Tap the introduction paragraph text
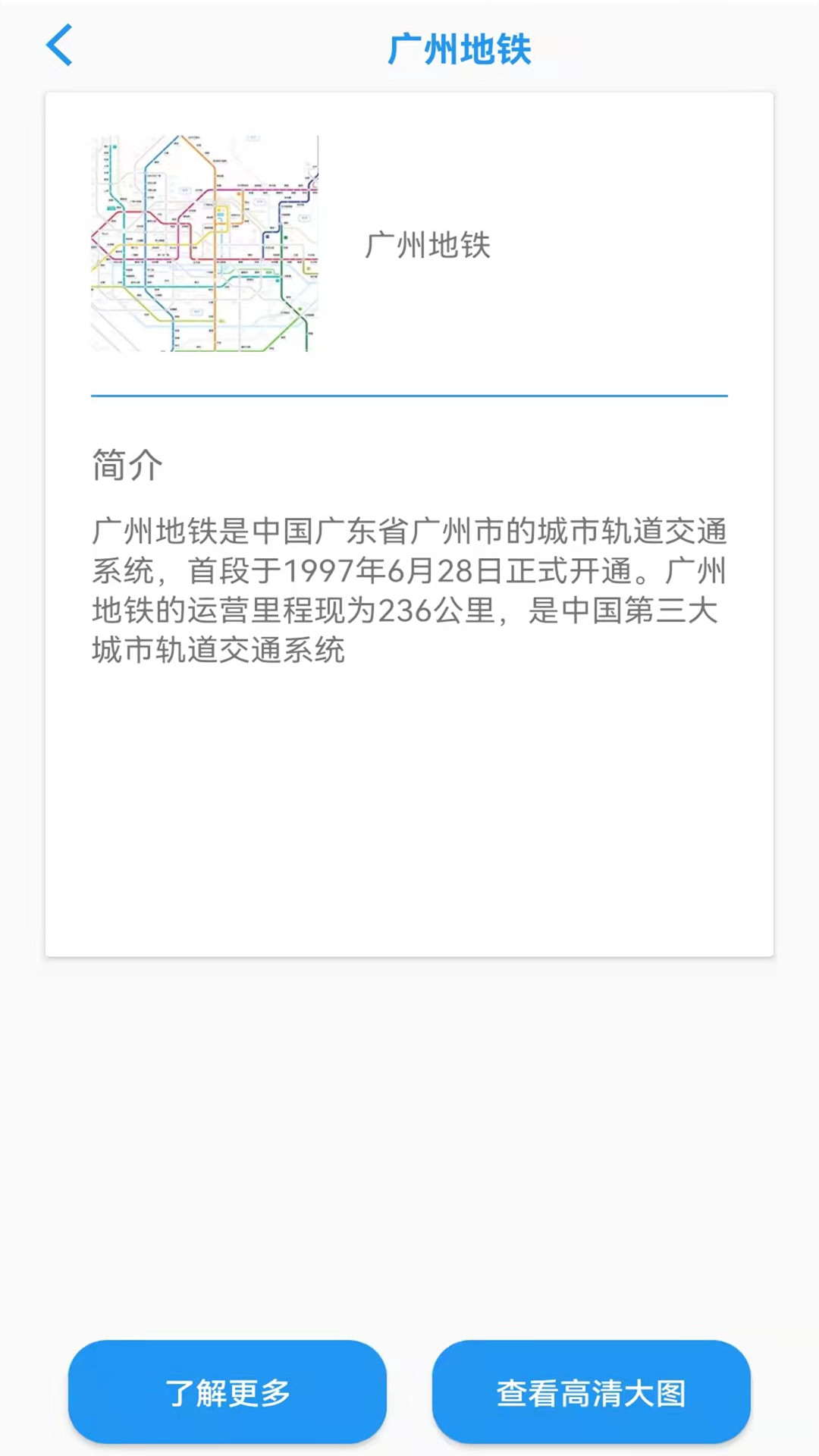This screenshot has width=819, height=1456. click(409, 591)
